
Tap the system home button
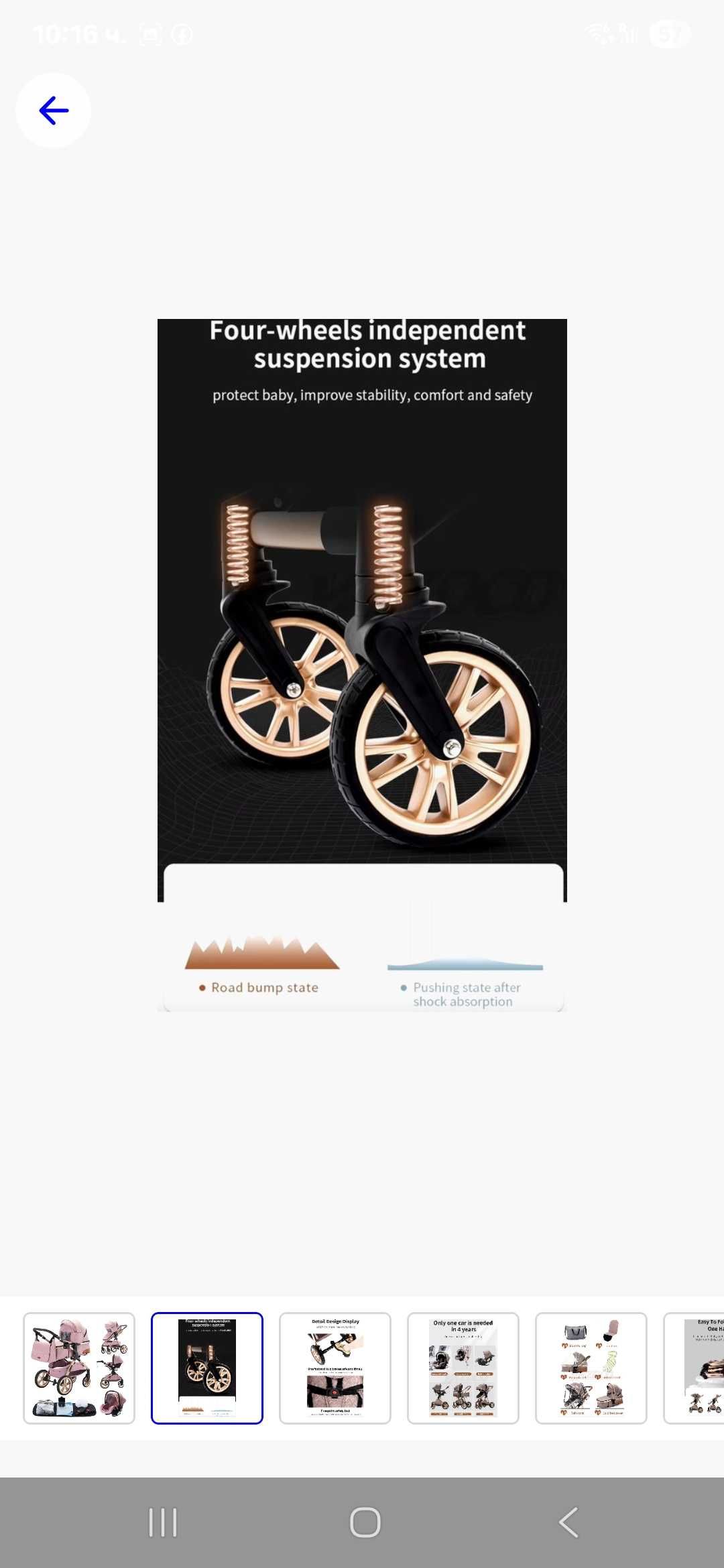tap(365, 1522)
